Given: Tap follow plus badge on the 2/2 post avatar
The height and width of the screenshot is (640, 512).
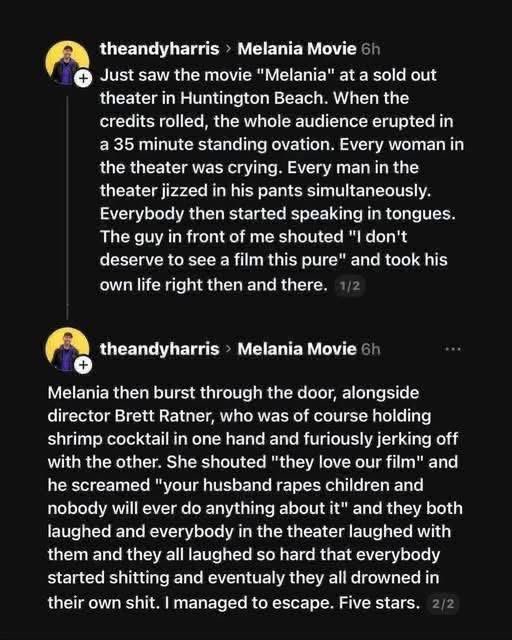Looking at the screenshot, I should [83, 365].
